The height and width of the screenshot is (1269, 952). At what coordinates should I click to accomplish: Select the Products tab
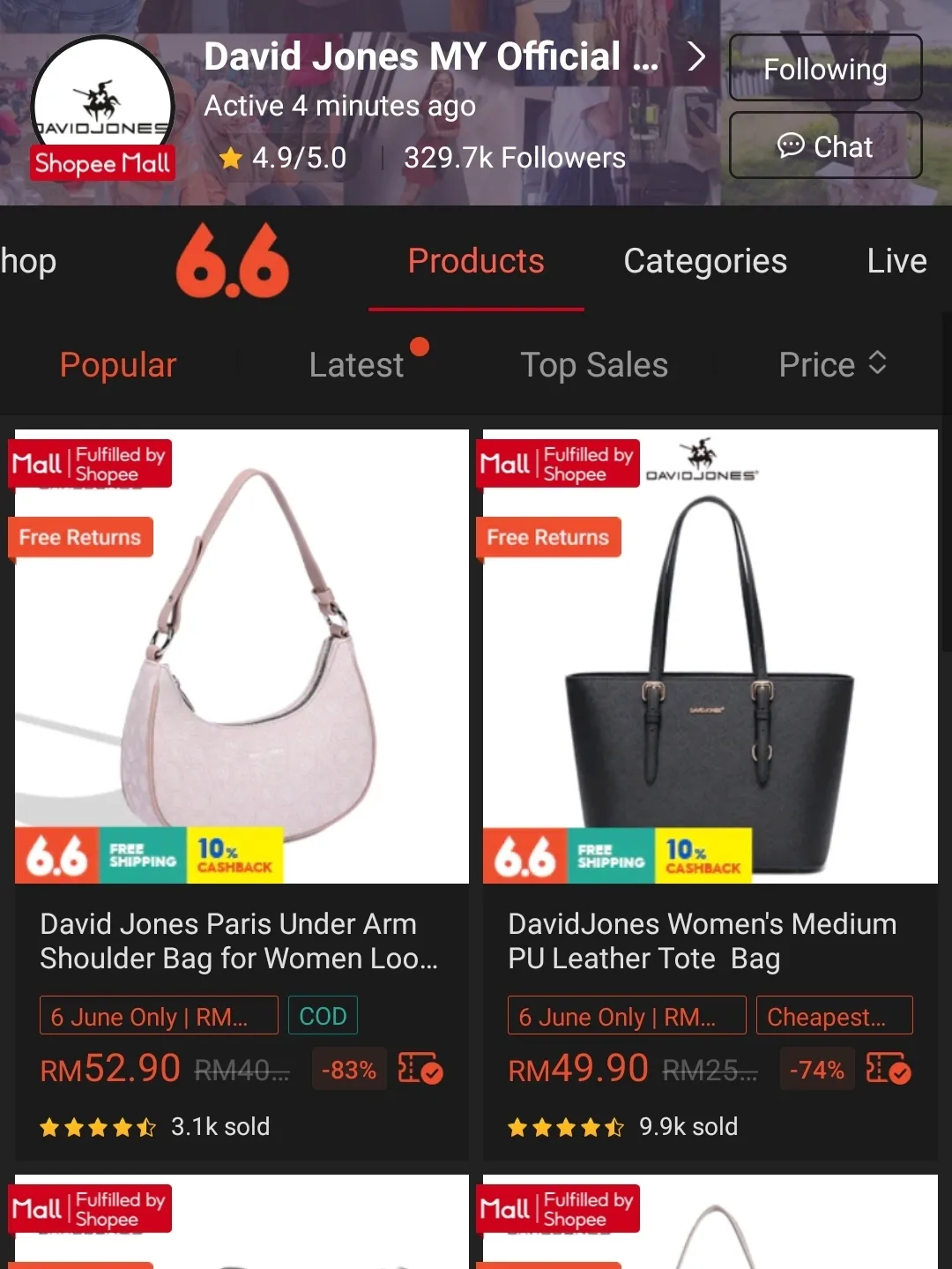point(476,261)
